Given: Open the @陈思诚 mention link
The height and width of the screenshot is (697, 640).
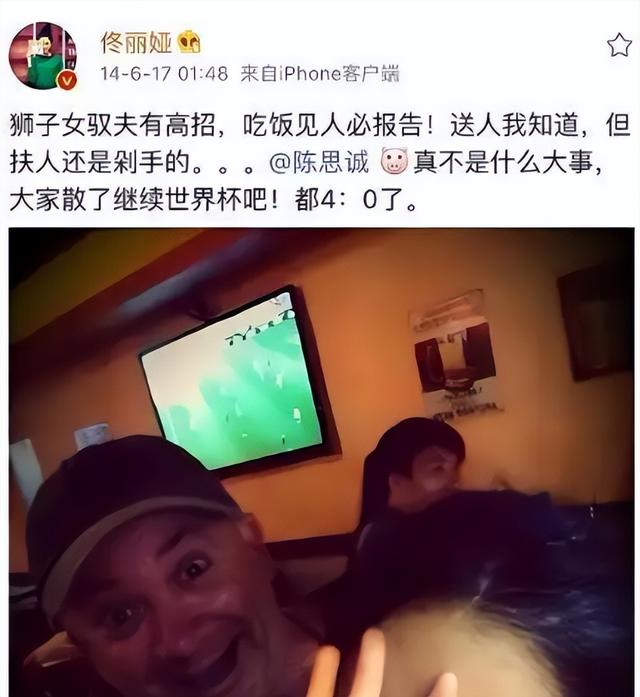Looking at the screenshot, I should (319, 162).
